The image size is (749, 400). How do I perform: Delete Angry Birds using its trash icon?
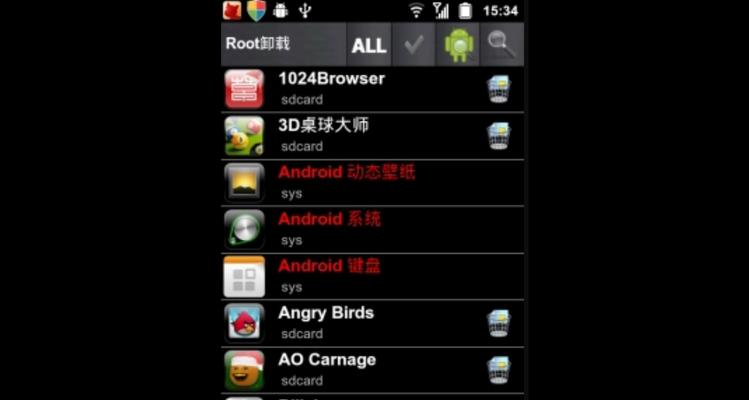coord(498,323)
